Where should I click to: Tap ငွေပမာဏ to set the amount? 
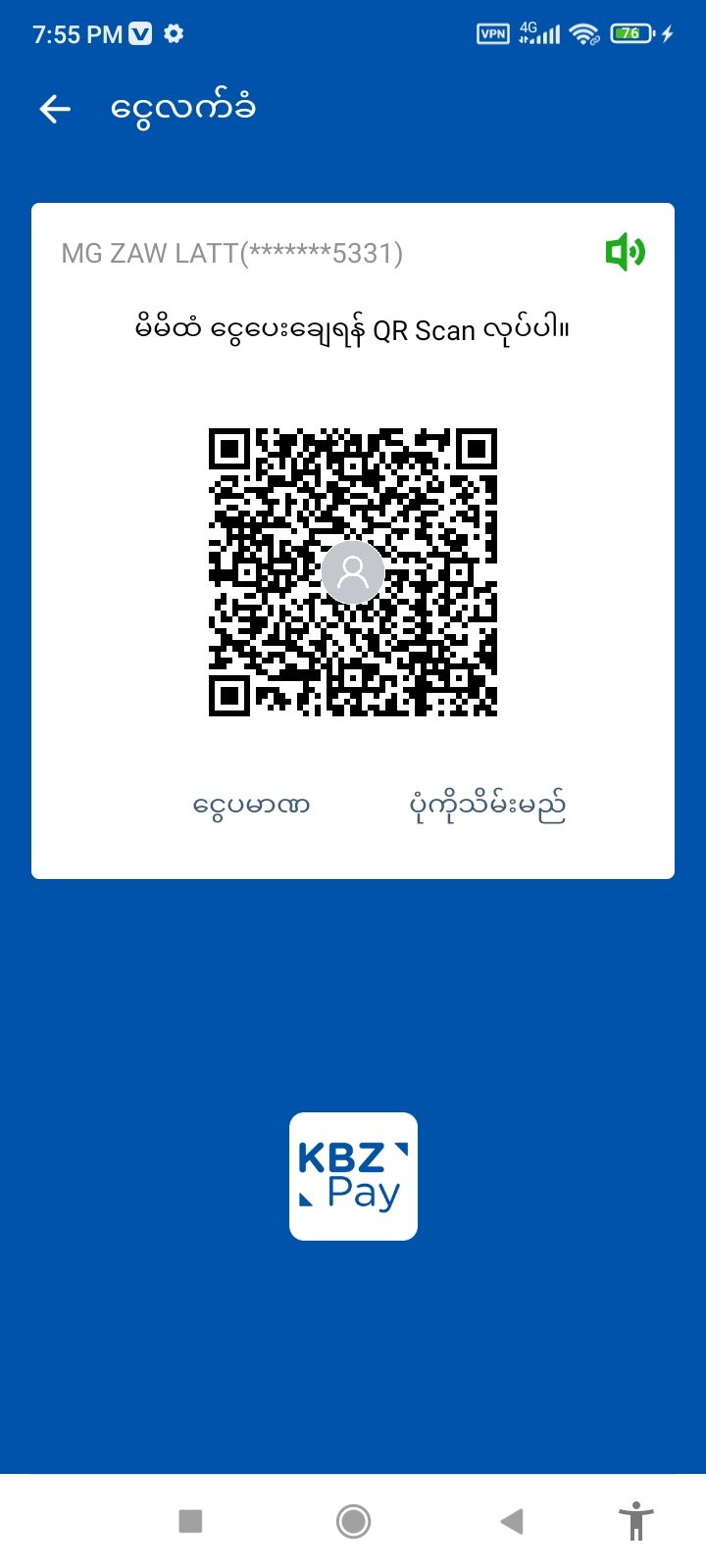pos(251,806)
